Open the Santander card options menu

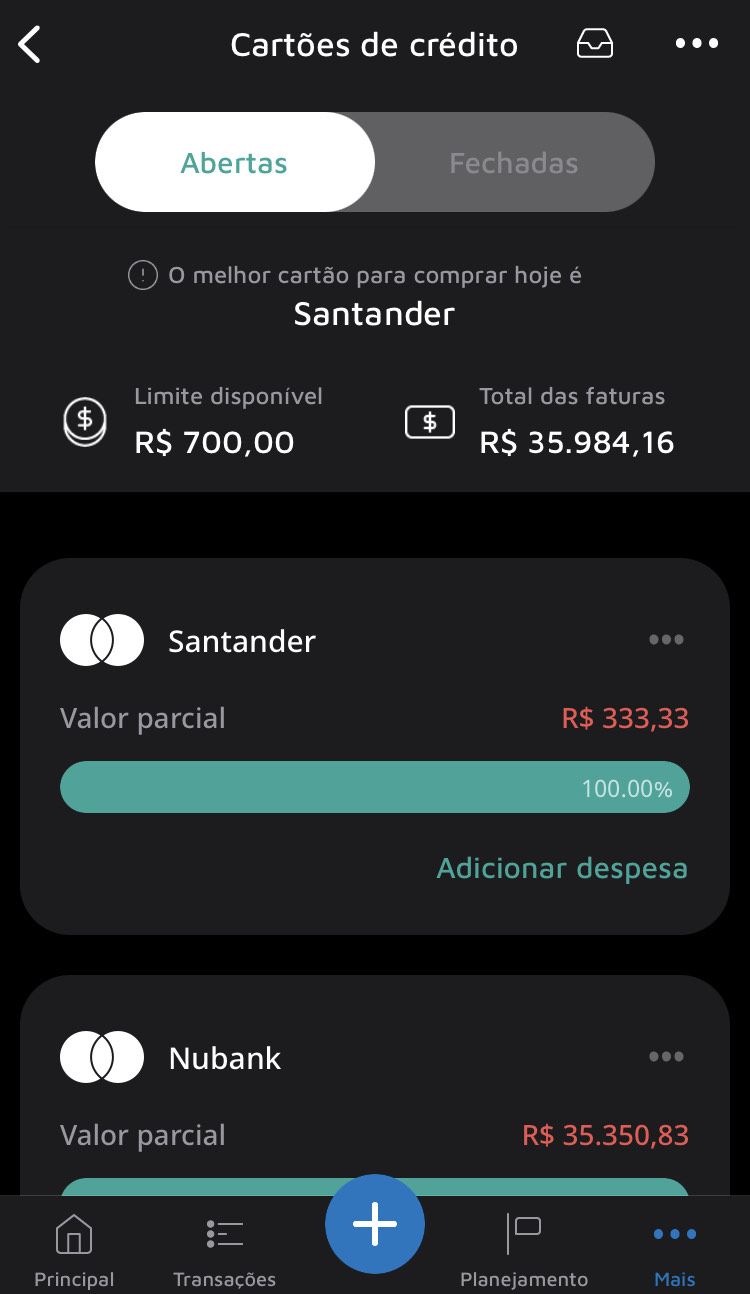tap(666, 640)
